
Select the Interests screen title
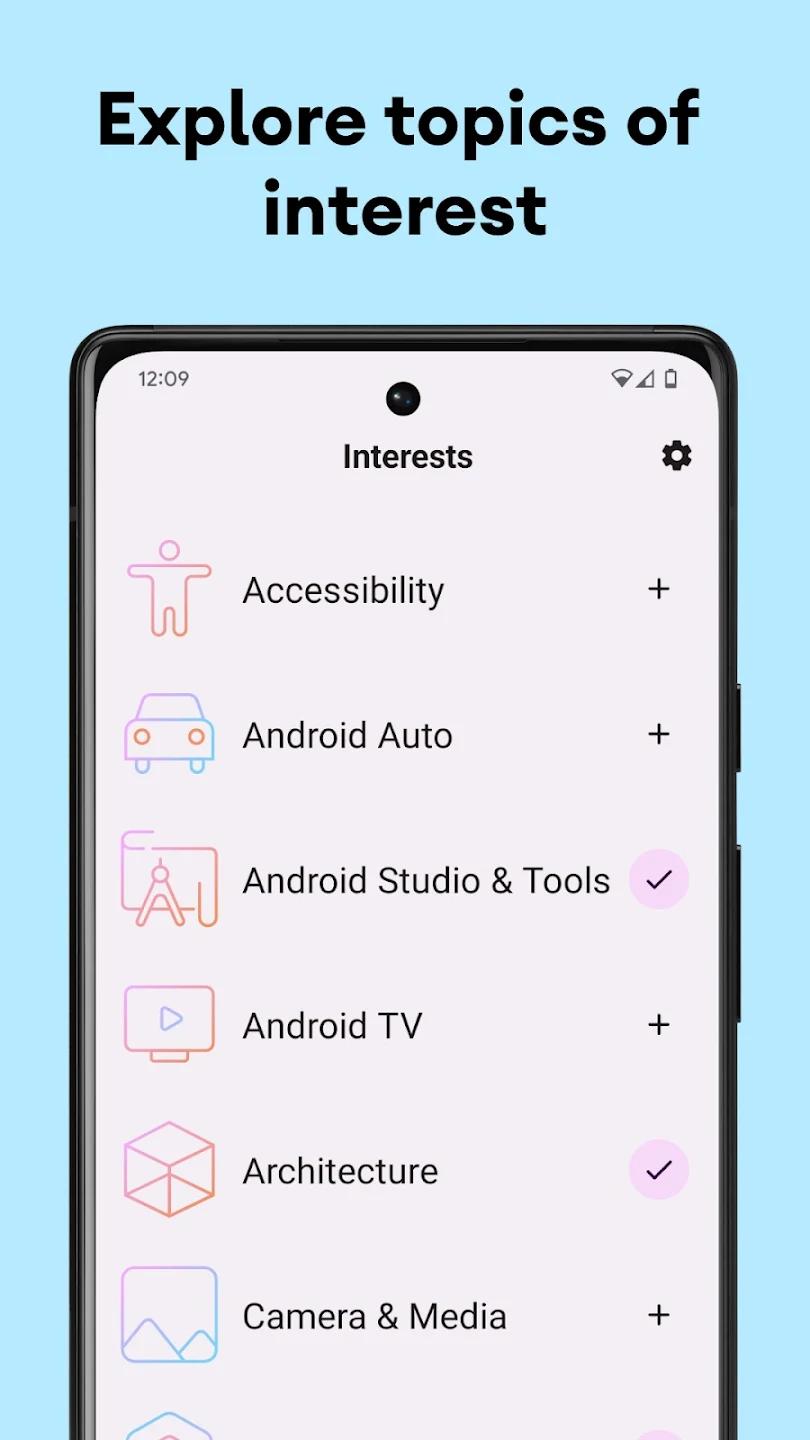[x=406, y=456]
